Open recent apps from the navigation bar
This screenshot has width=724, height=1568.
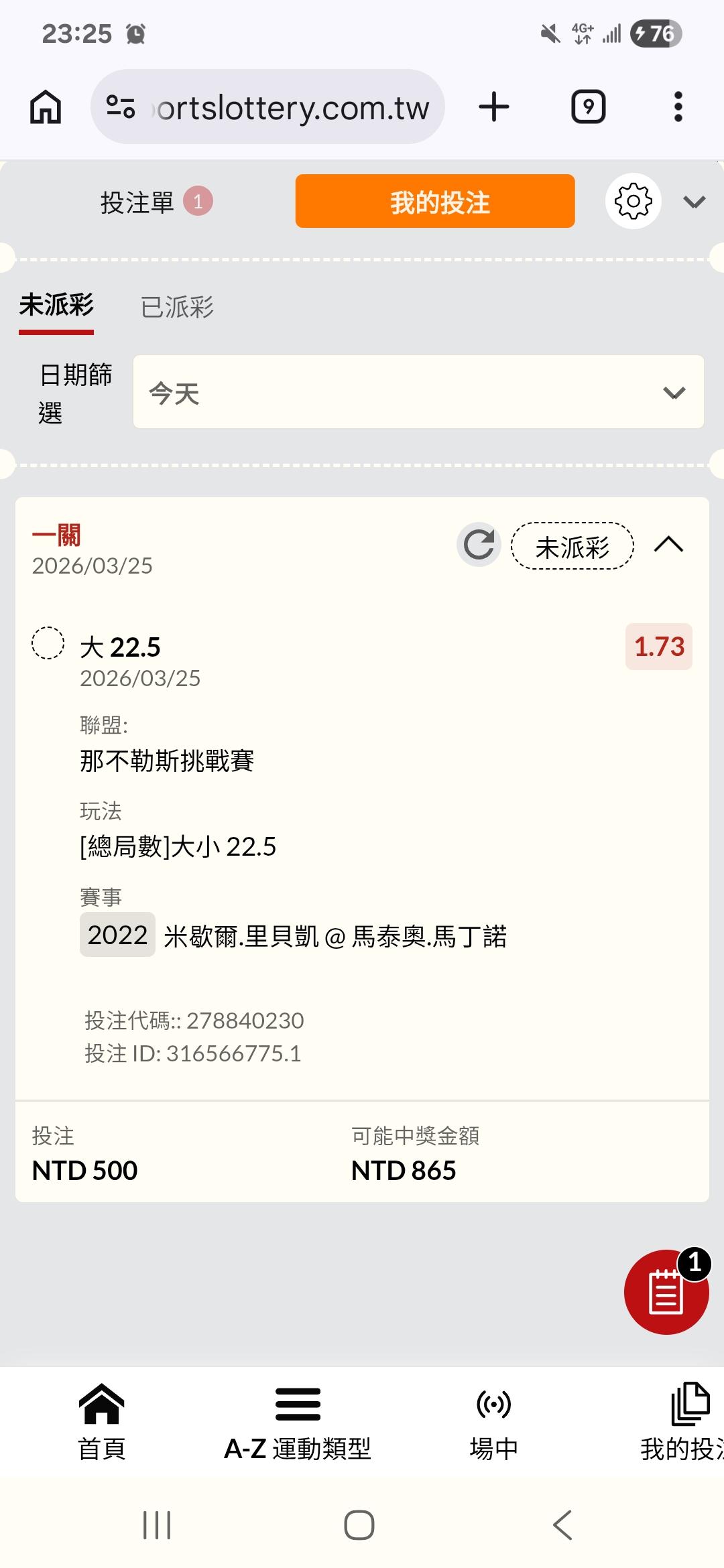(157, 1525)
